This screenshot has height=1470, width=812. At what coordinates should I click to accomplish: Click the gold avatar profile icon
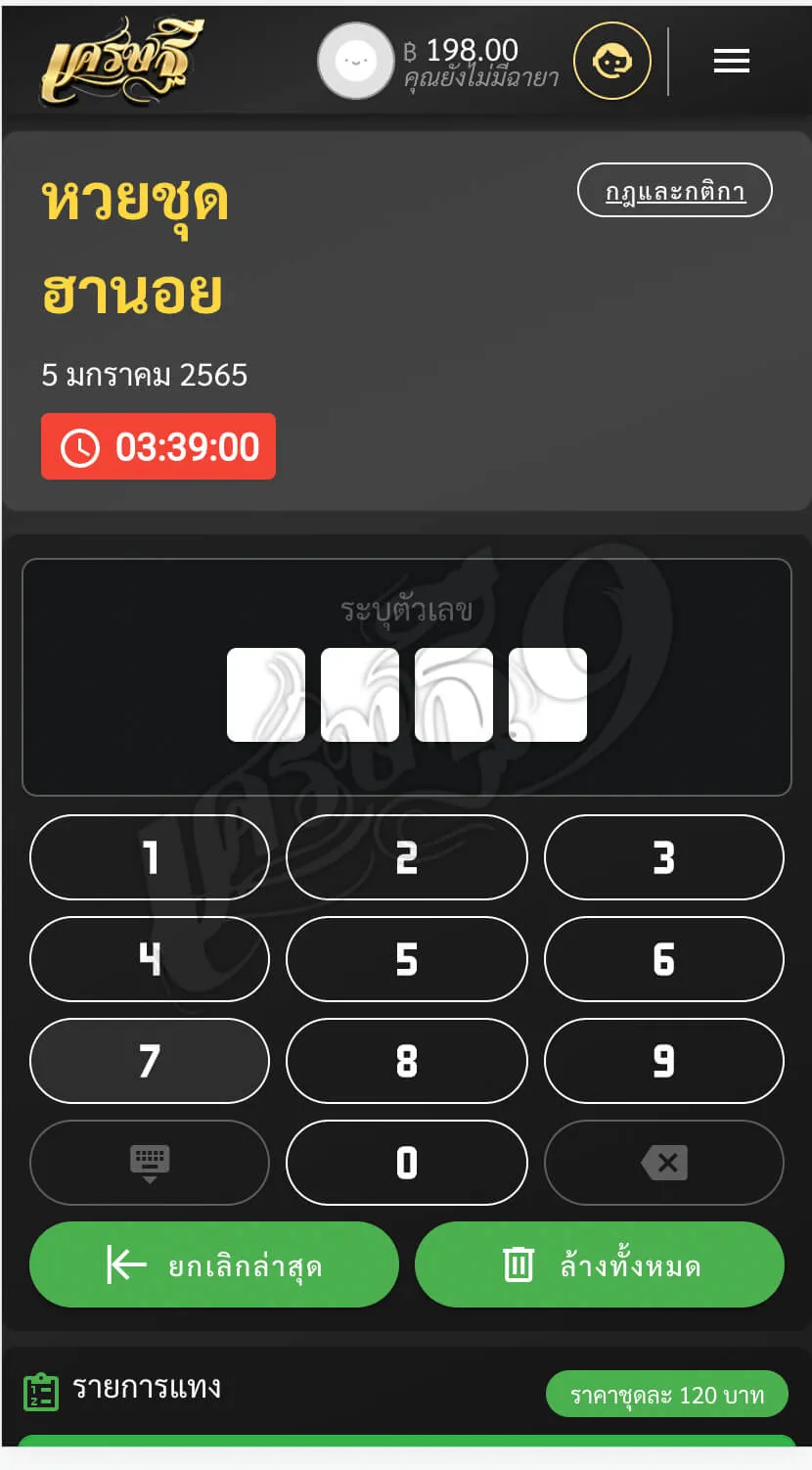coord(610,61)
